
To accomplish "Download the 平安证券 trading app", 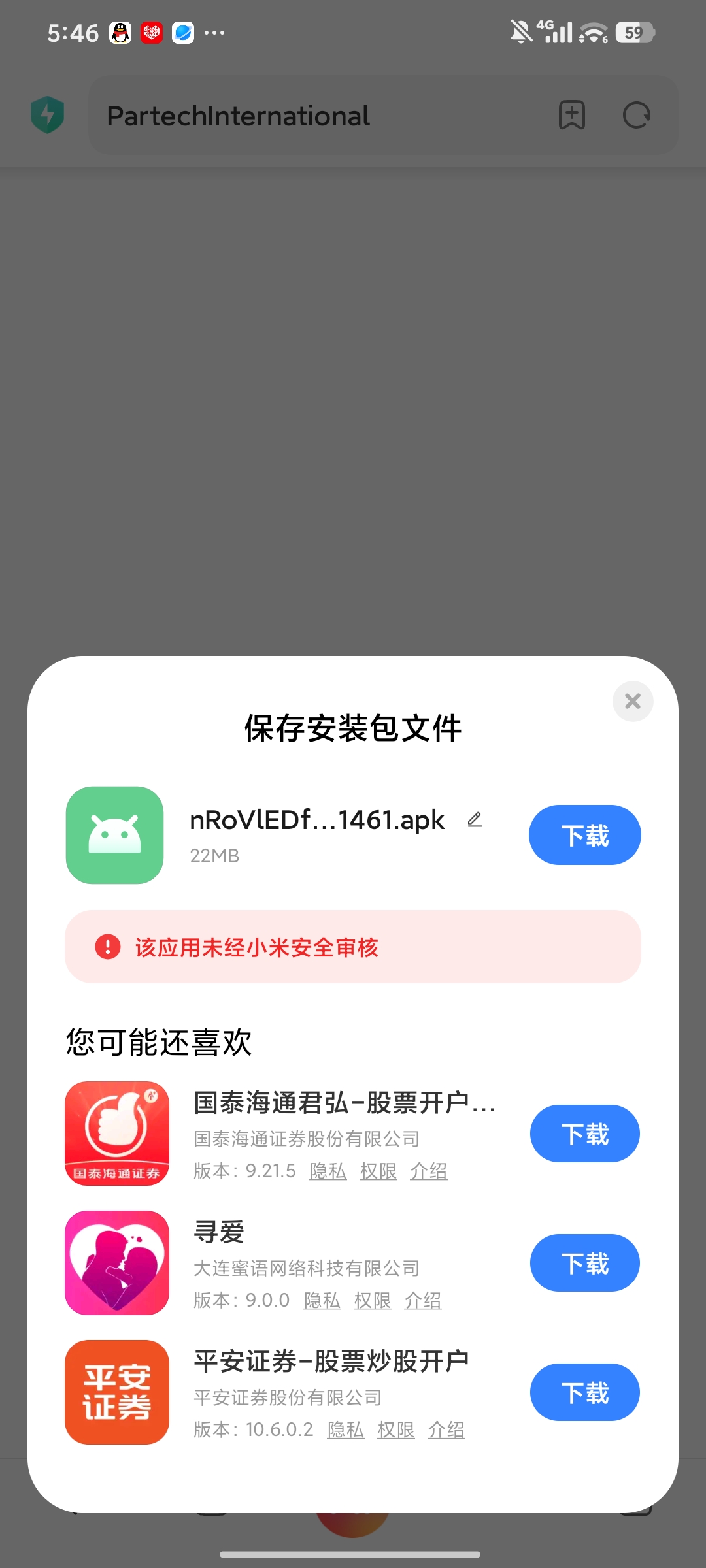I will click(584, 1392).
